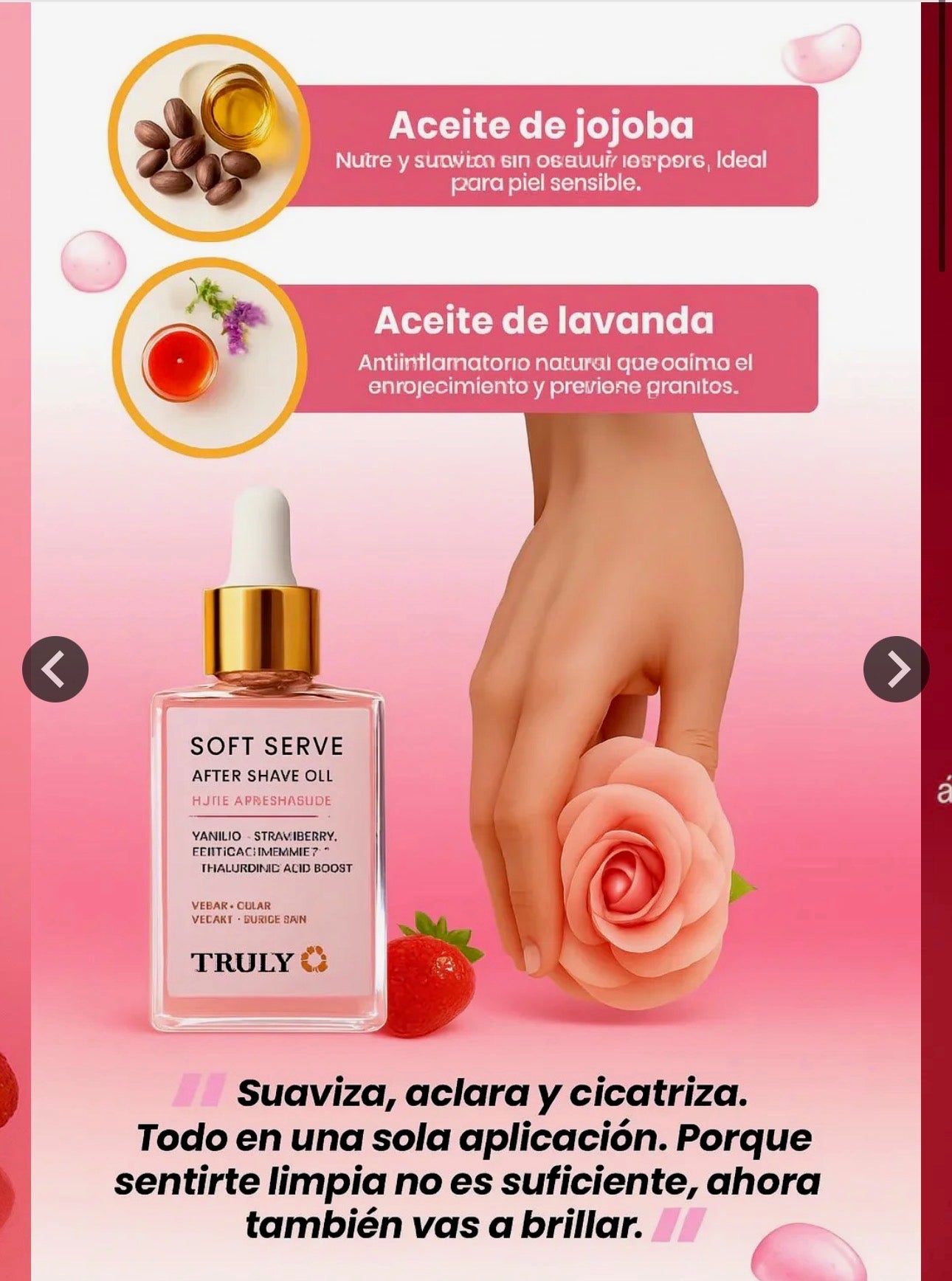Open the Aceite de jojoba info card
The image size is (952, 1281).
pos(561,148)
